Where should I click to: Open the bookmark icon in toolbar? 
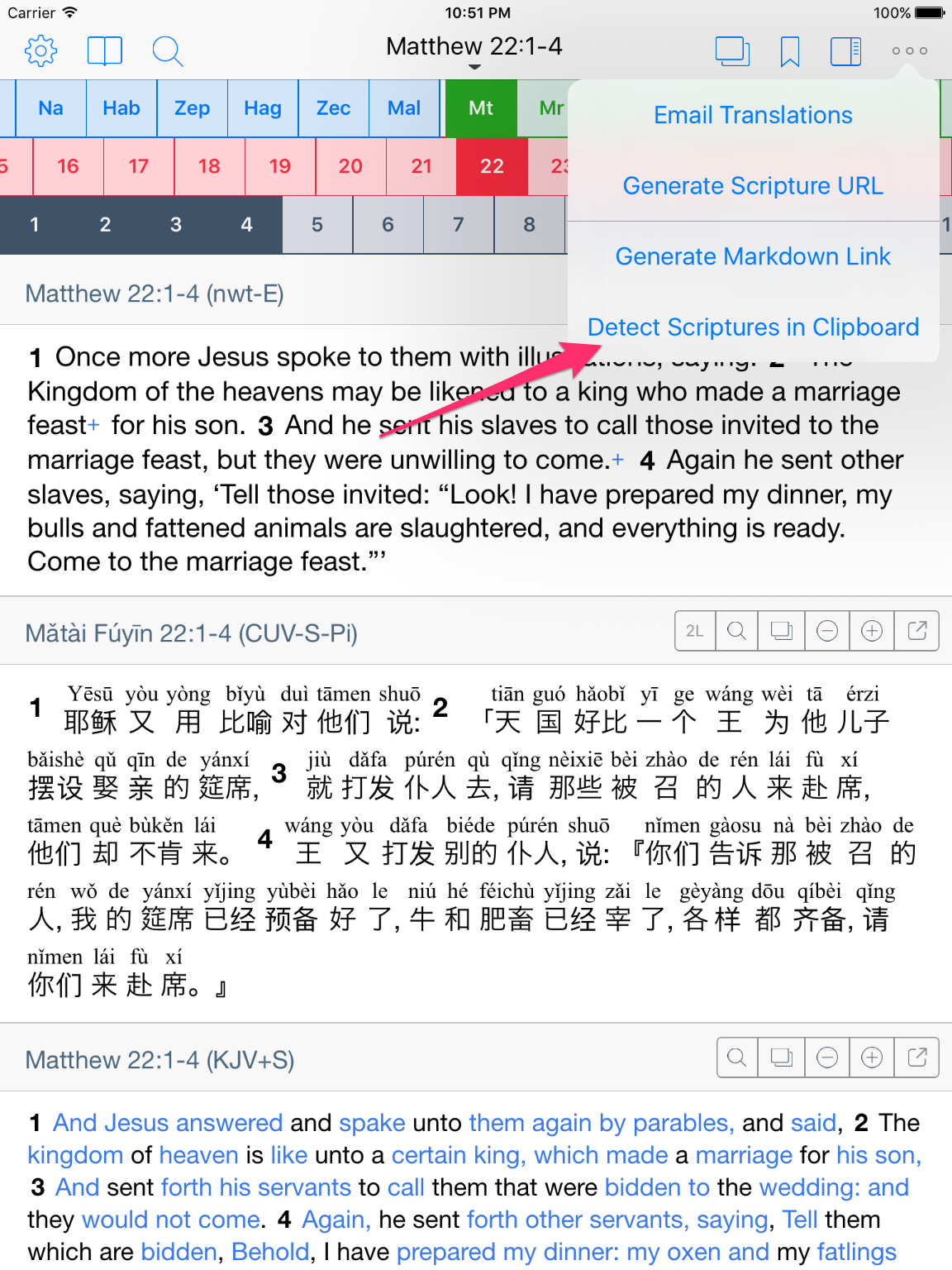click(790, 51)
